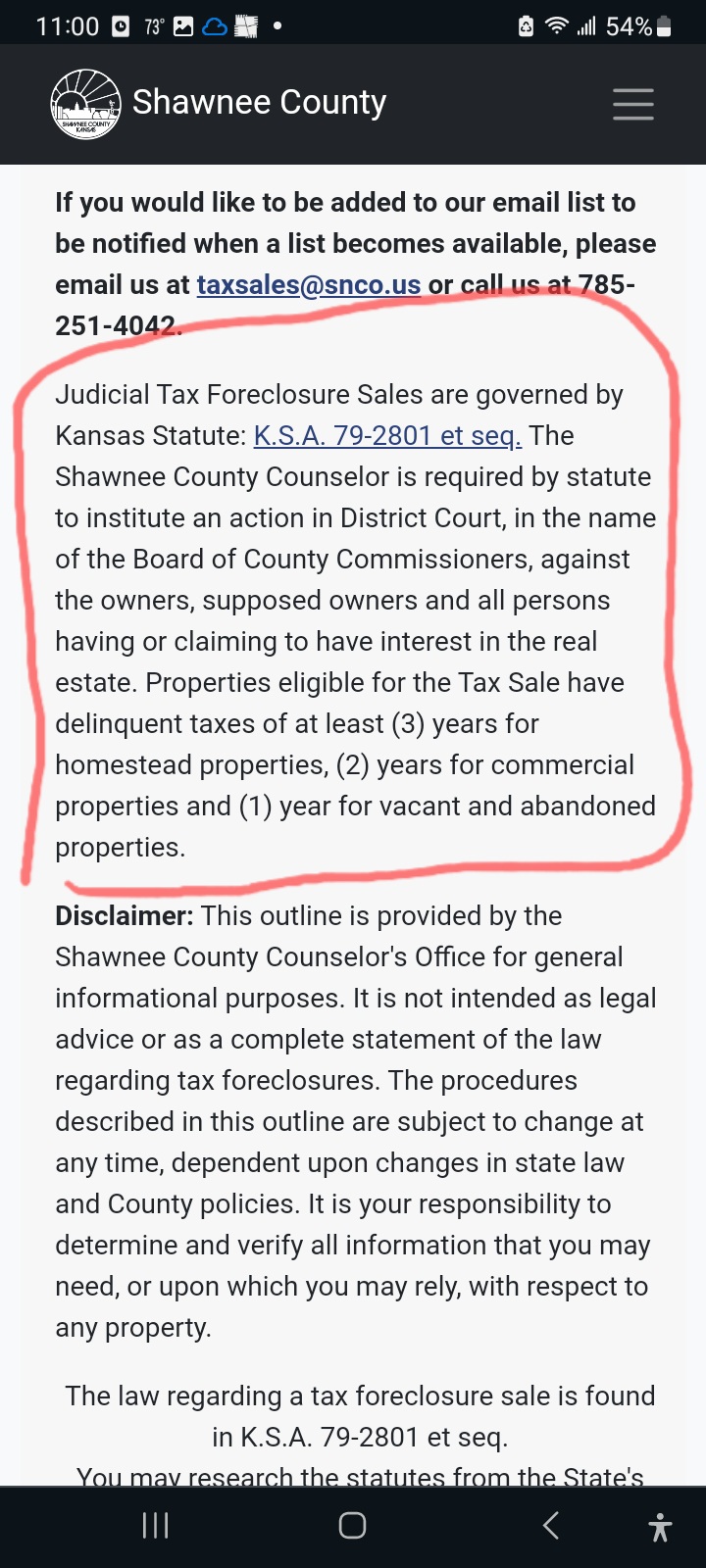Email taxsales@snco.us link
The width and height of the screenshot is (706, 1568).
(x=309, y=285)
